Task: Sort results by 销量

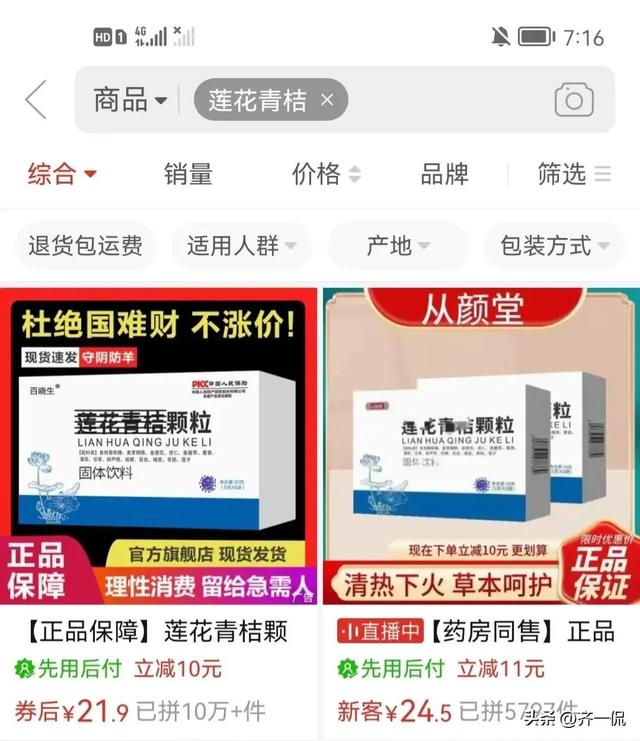Action: [188, 174]
